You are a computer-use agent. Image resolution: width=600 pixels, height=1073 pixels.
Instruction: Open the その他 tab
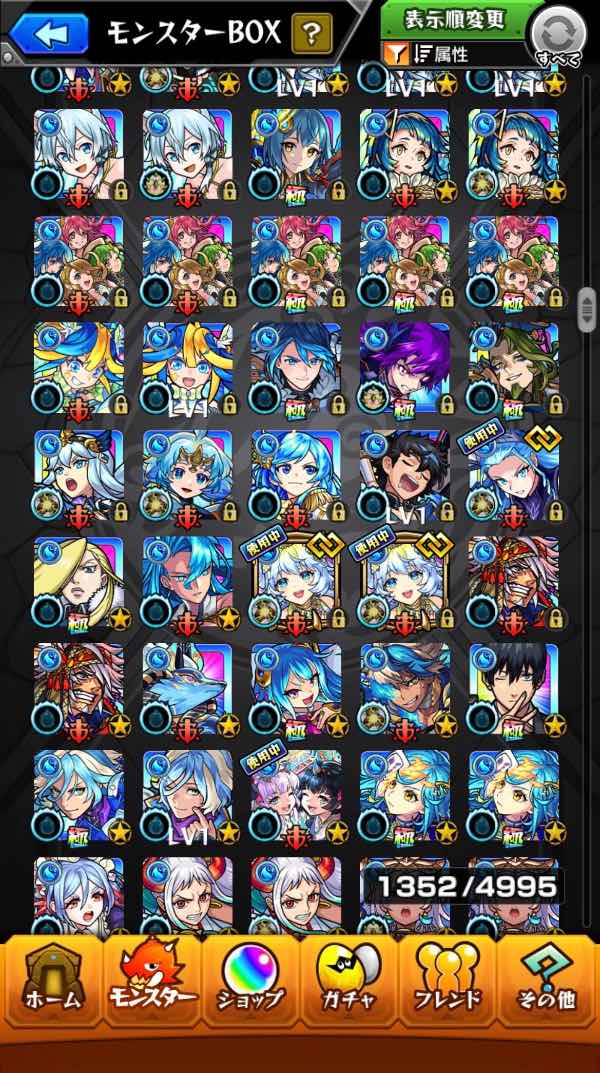[x=545, y=979]
